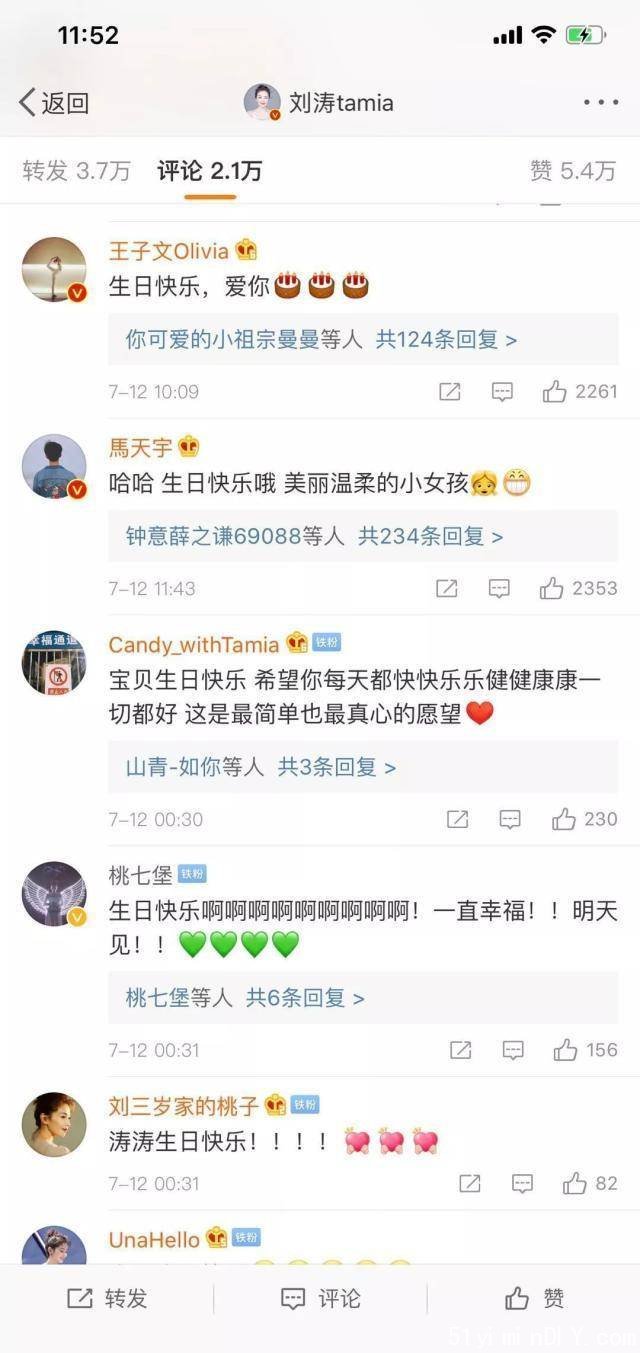
Task: Open 馬天宇's username link
Action: coord(140,447)
